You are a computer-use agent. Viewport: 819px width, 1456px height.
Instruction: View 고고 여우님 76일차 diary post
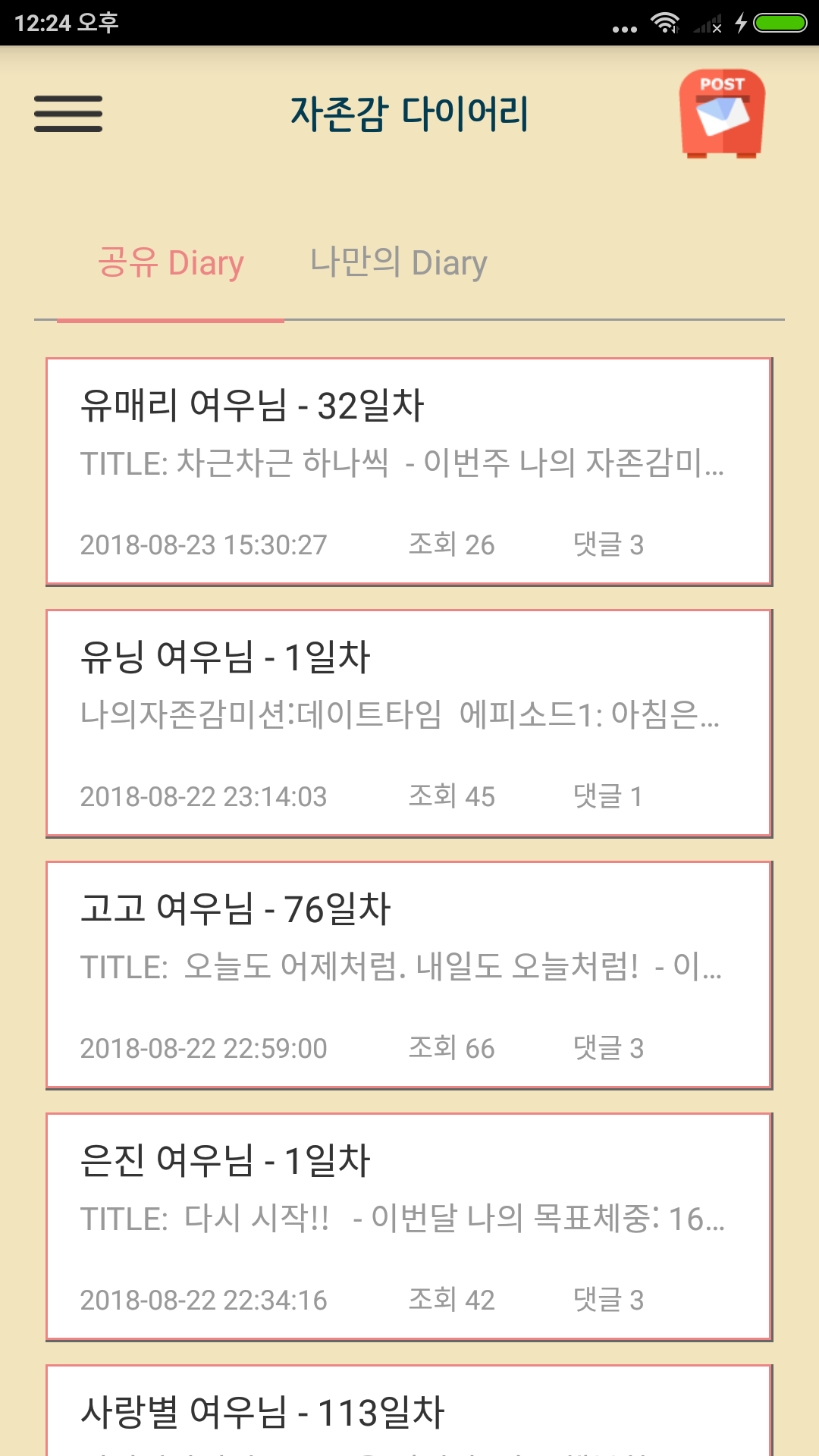[409, 974]
